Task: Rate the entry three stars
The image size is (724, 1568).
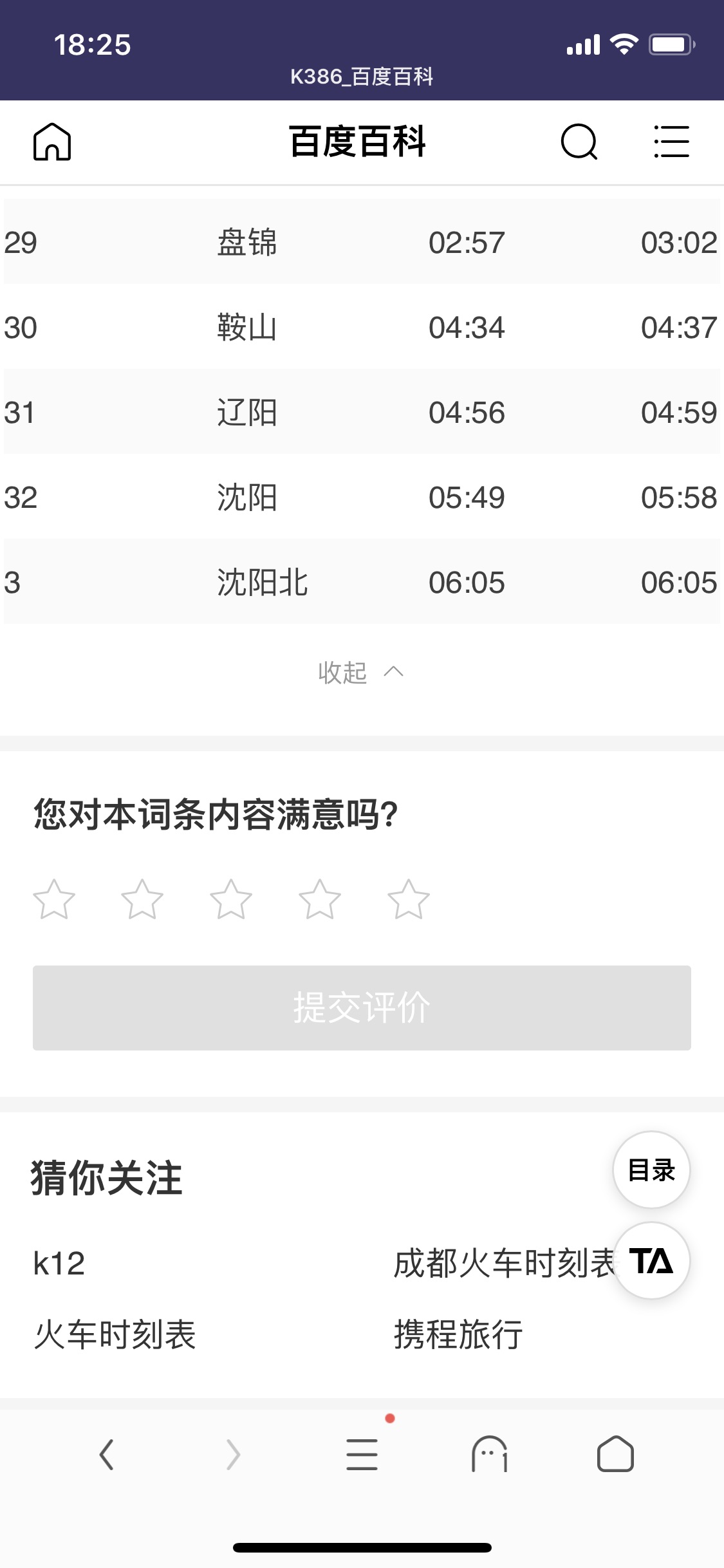Action: coord(231,899)
